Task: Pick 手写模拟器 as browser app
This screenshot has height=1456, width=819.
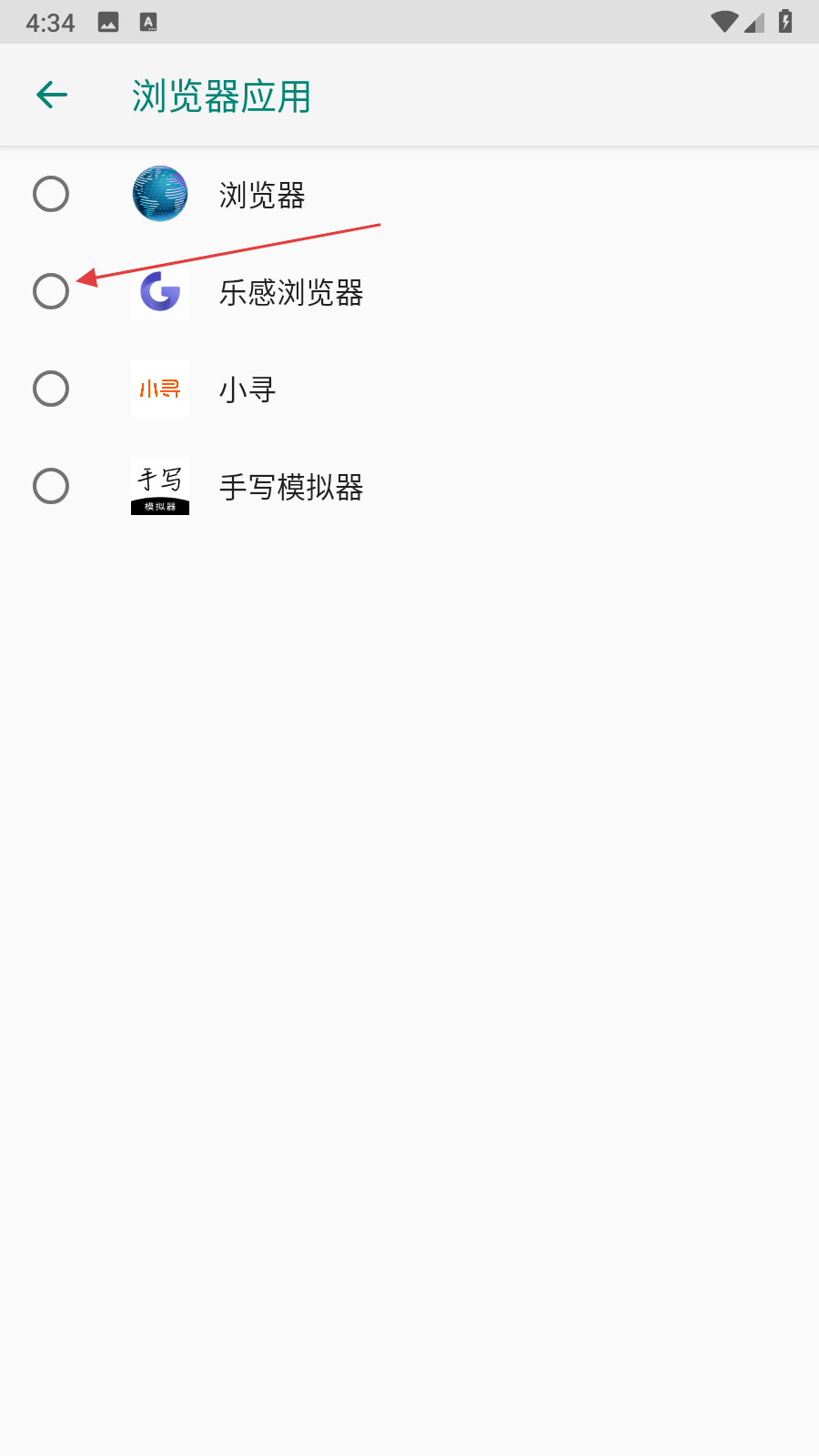Action: [51, 486]
